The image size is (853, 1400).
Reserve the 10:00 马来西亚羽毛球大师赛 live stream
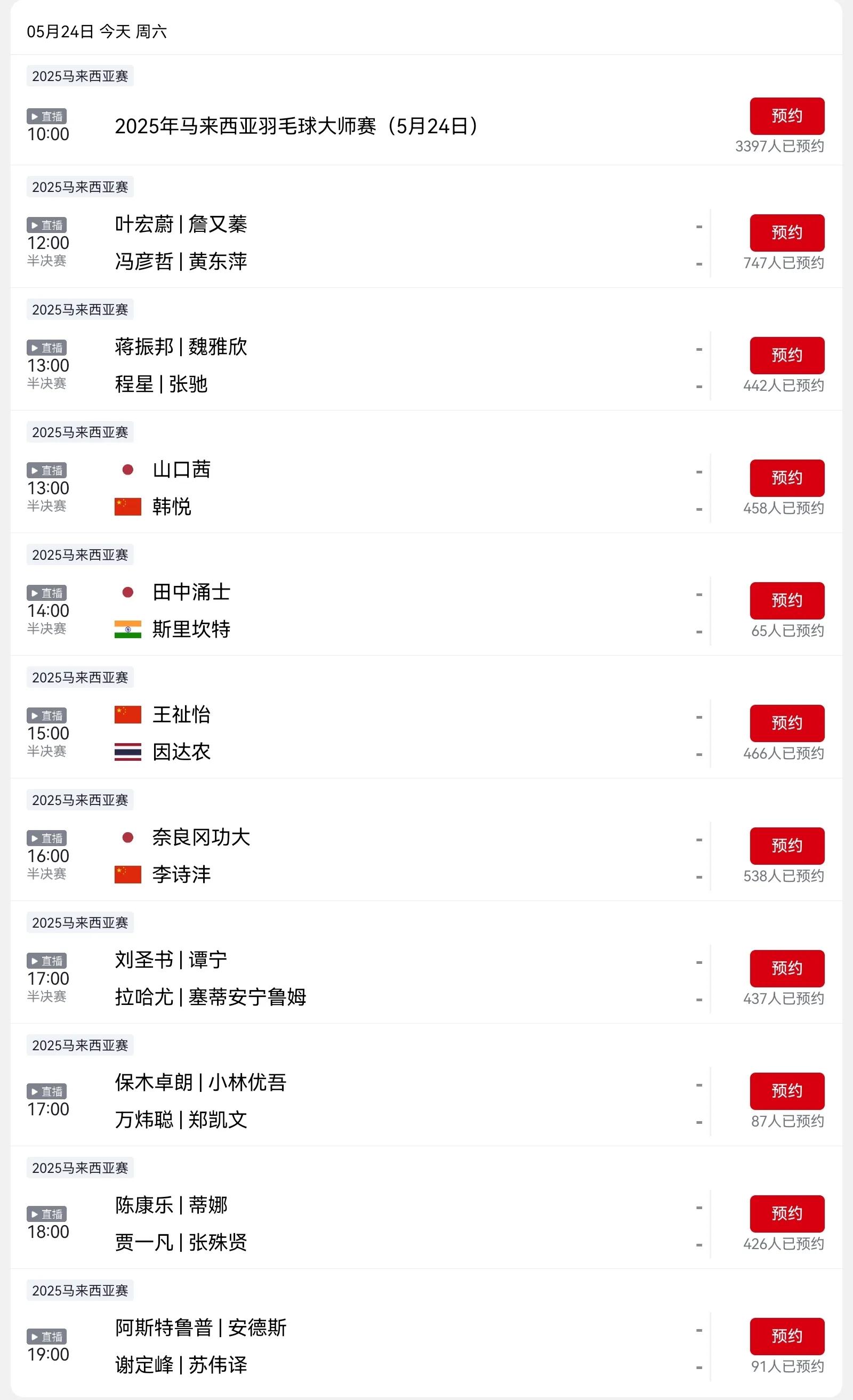786,116
